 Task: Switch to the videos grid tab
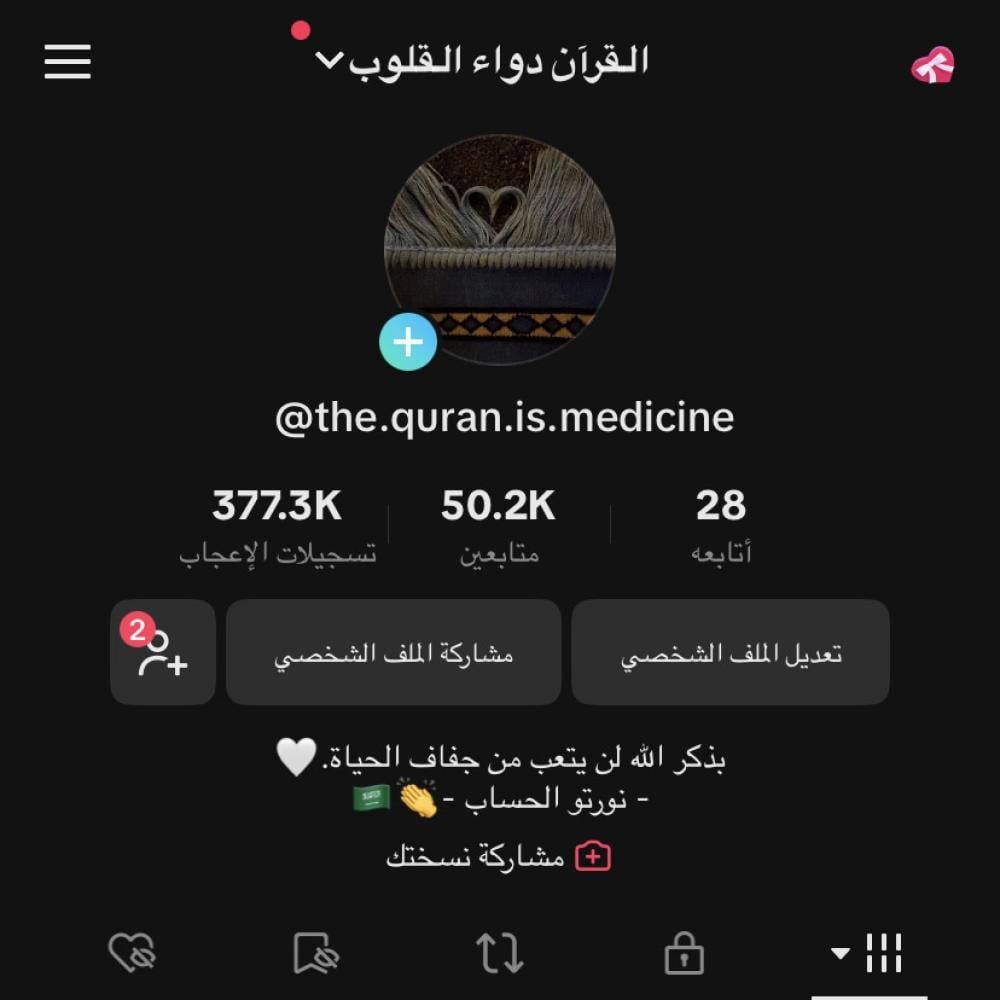coord(869,953)
